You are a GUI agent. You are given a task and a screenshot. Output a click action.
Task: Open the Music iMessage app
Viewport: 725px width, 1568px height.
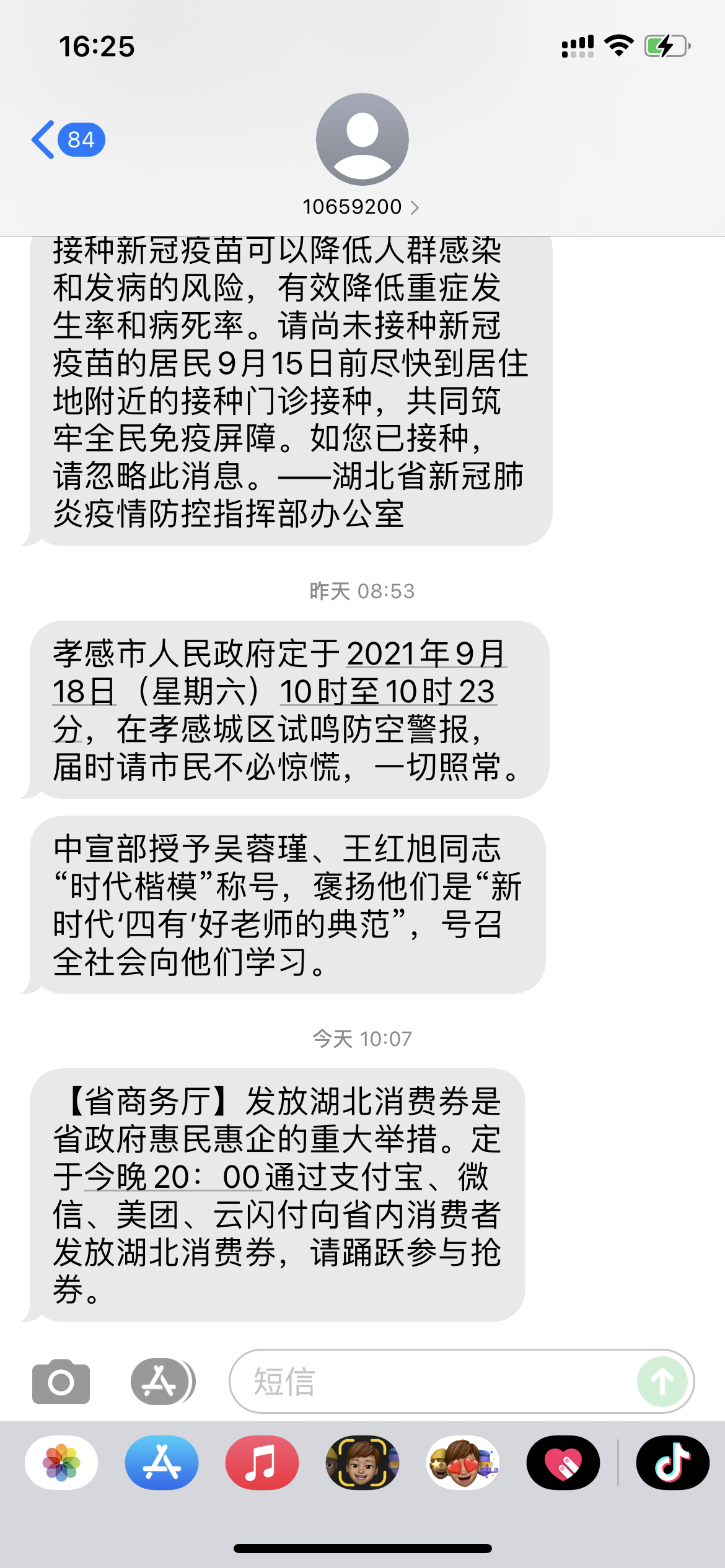[x=262, y=1463]
